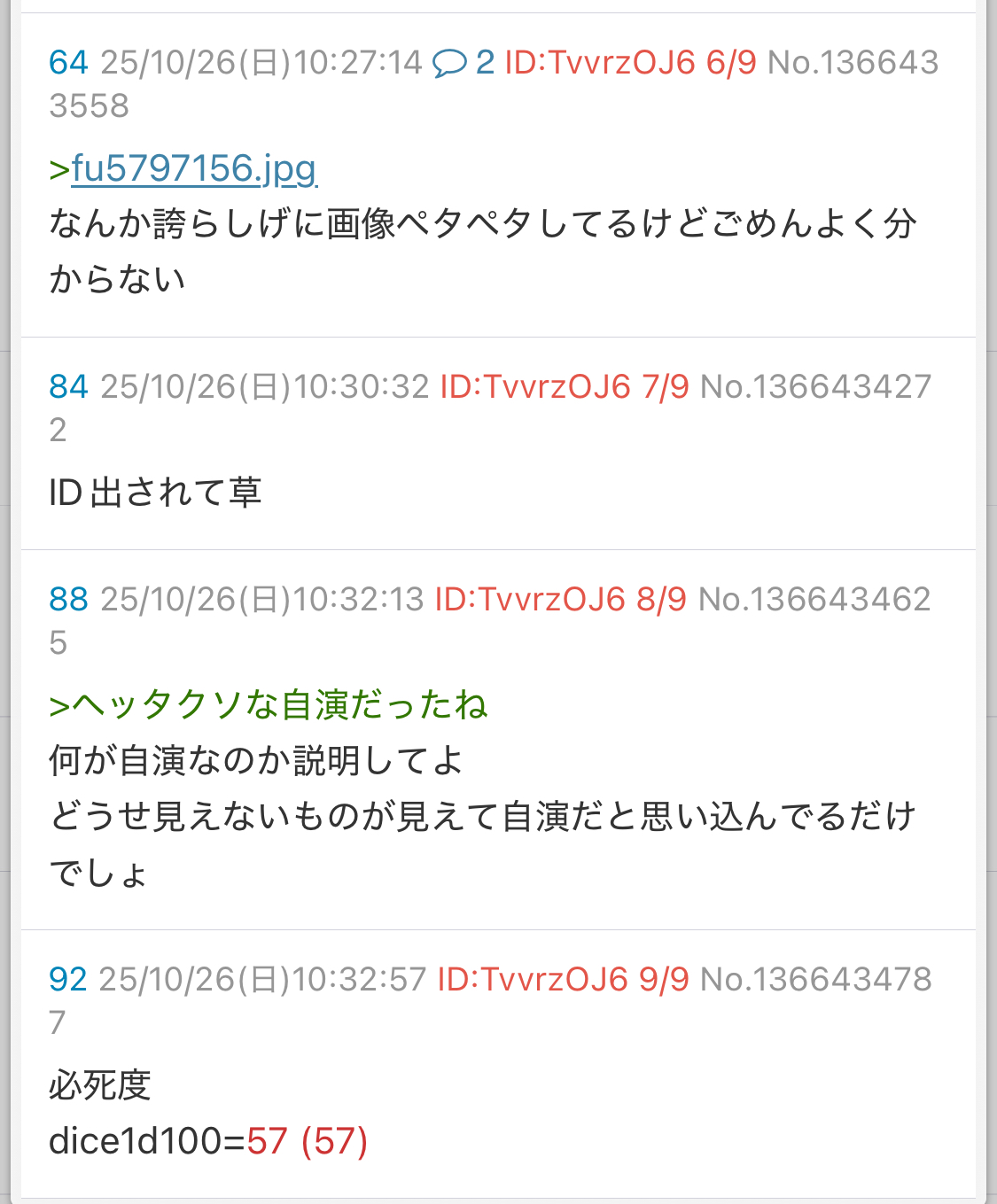The image size is (997, 1204).
Task: Tap post number 64
Action: tap(68, 63)
